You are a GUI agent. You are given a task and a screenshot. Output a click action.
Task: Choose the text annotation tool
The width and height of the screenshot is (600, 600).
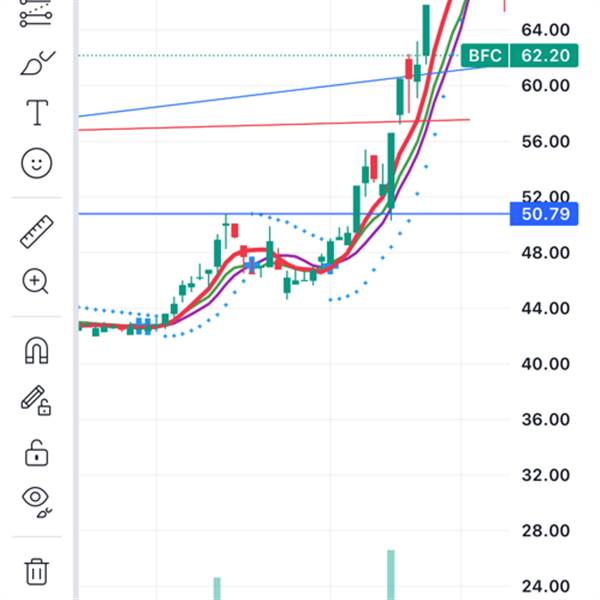click(37, 113)
